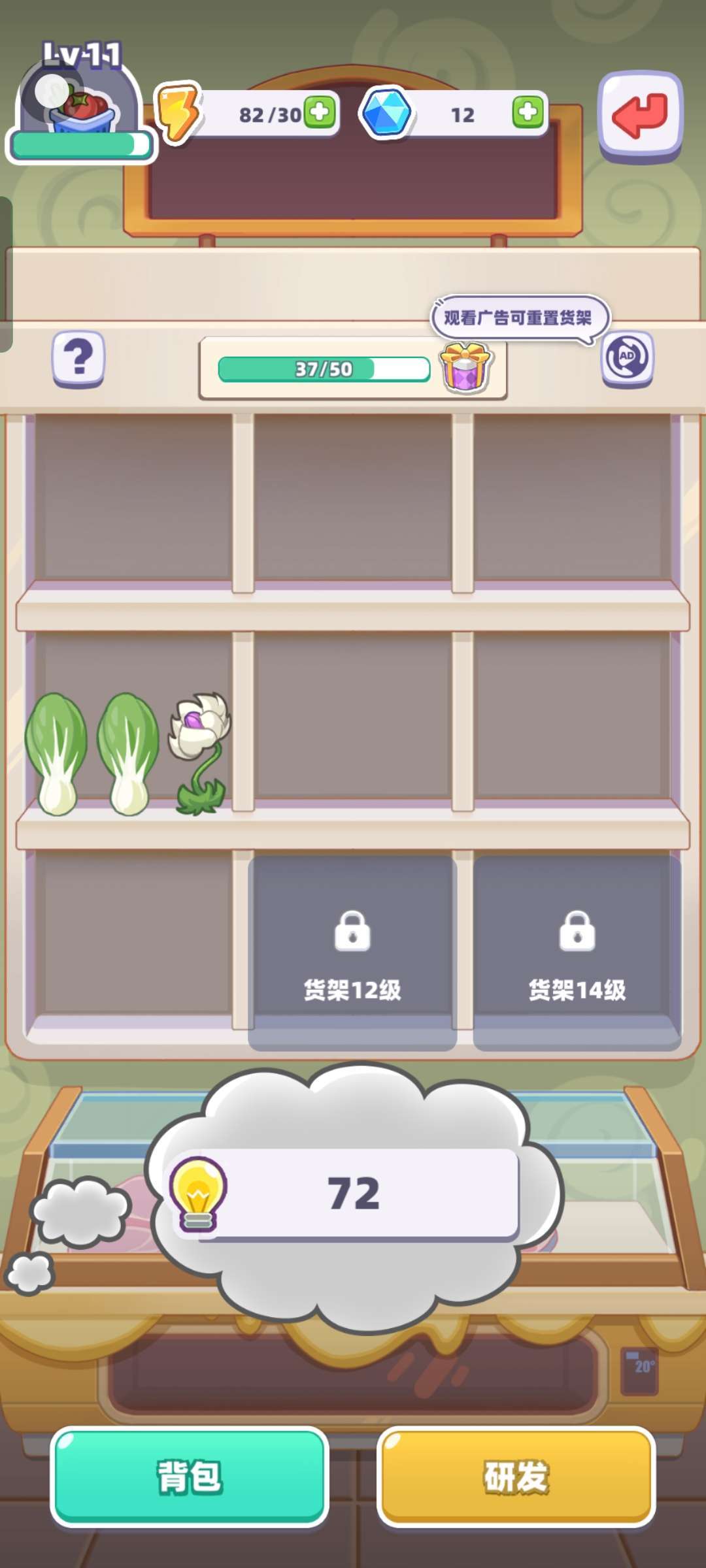Open the gift box reward
This screenshot has height=1568, width=706.
(x=465, y=368)
